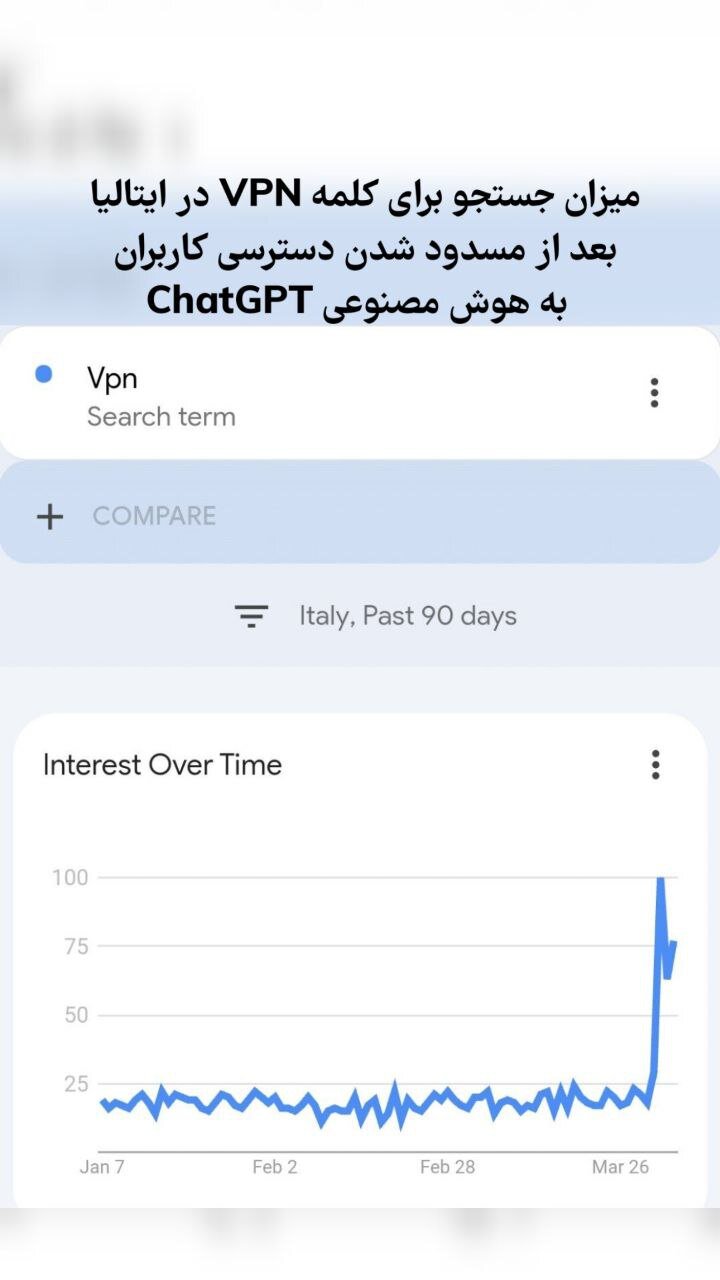Select the Search term label under Vpn
Viewport: 720px width, 1280px height.
point(162,417)
